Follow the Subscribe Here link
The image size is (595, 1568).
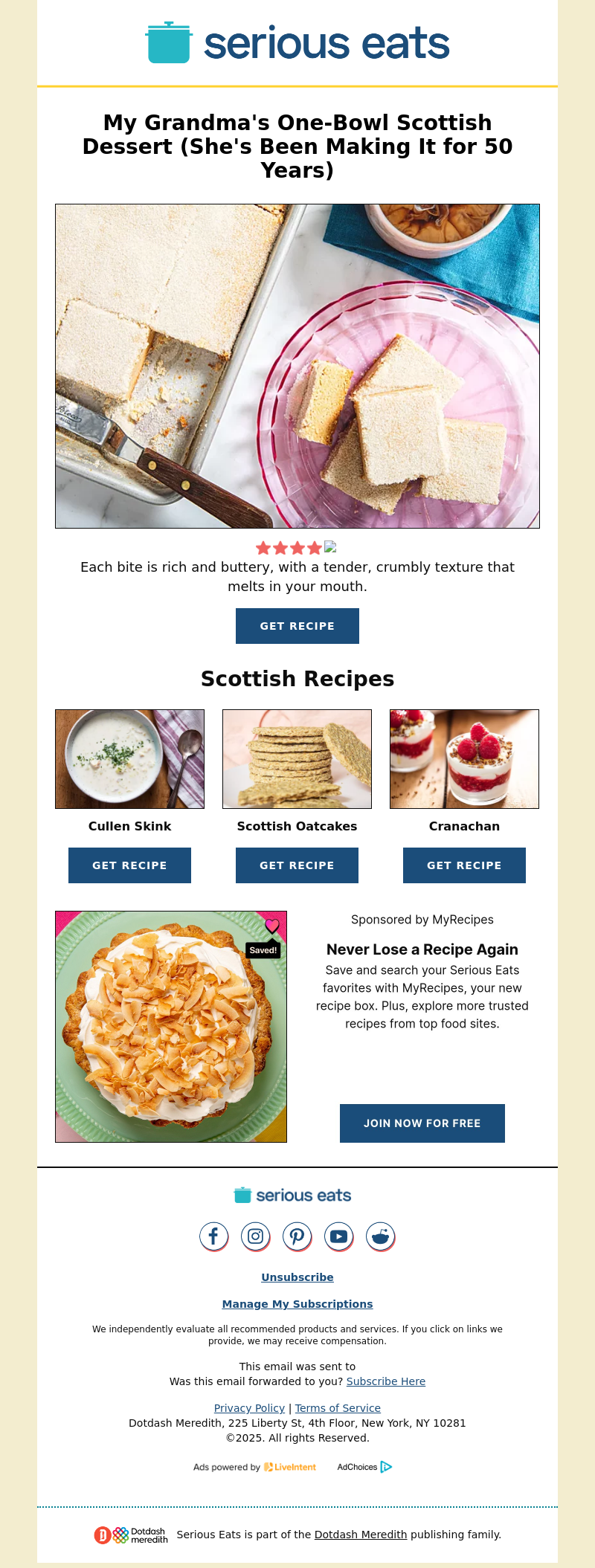[385, 1381]
